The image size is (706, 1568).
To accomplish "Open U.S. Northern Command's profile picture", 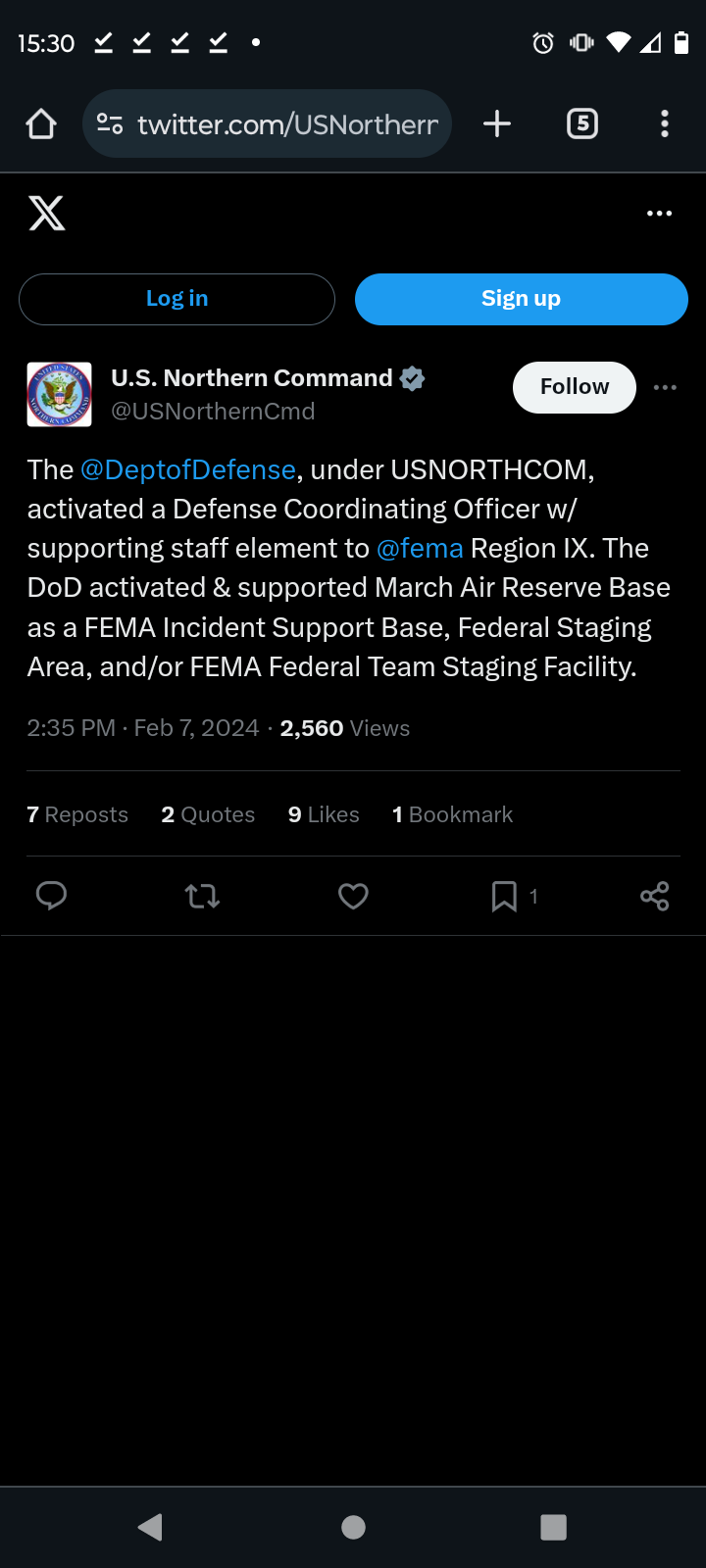I will 60,394.
